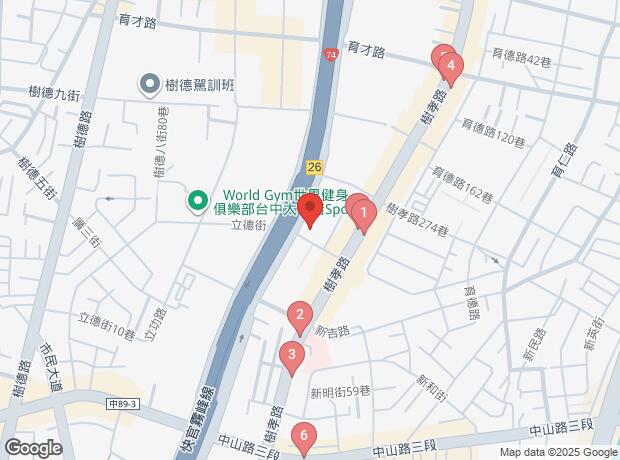Image resolution: width=620 pixels, height=460 pixels.
Task: Open the 樹德駕訓班 place marker
Action: 149,84
